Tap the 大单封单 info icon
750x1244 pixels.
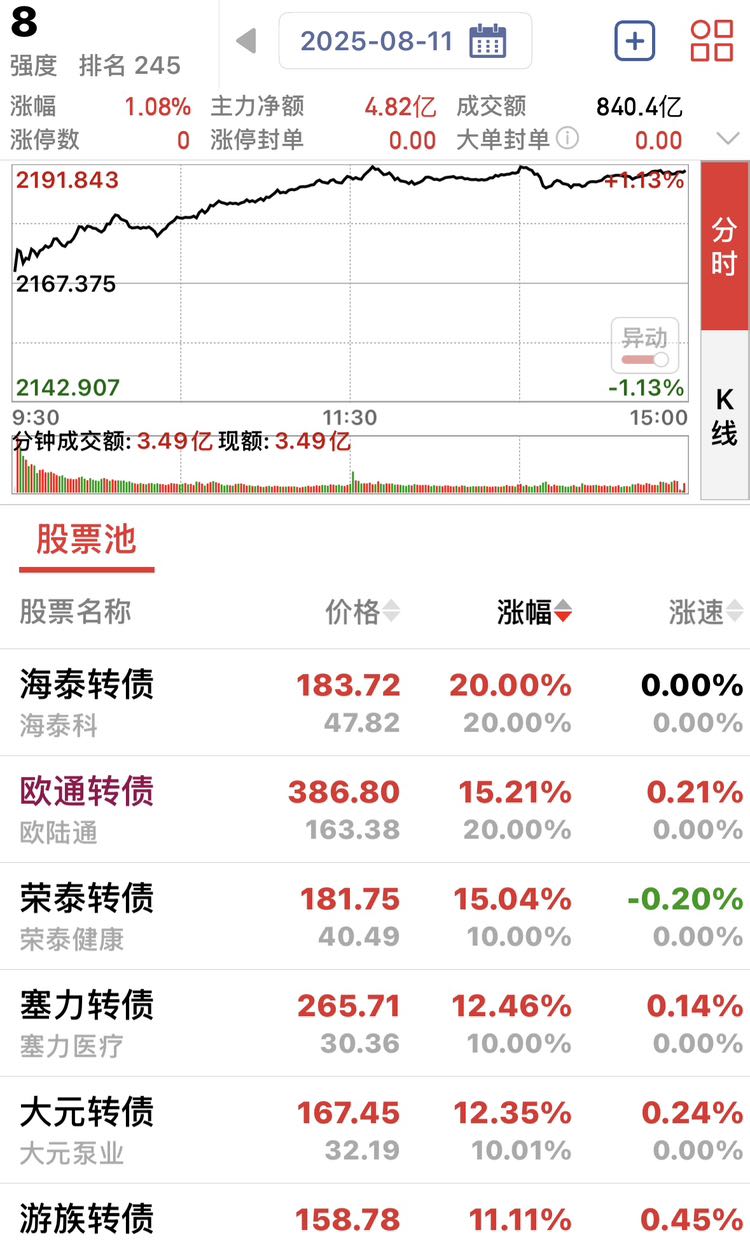click(x=567, y=138)
